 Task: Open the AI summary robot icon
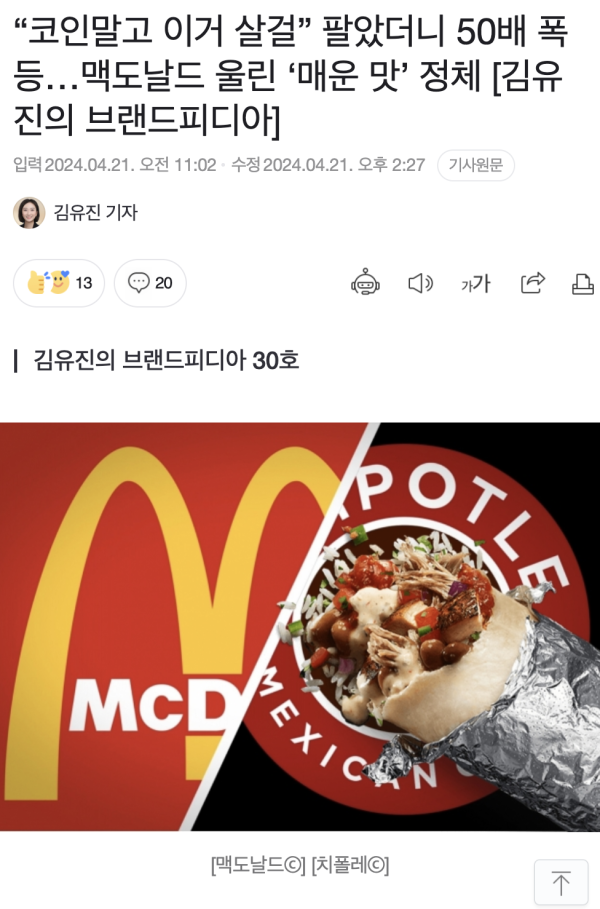tap(365, 284)
